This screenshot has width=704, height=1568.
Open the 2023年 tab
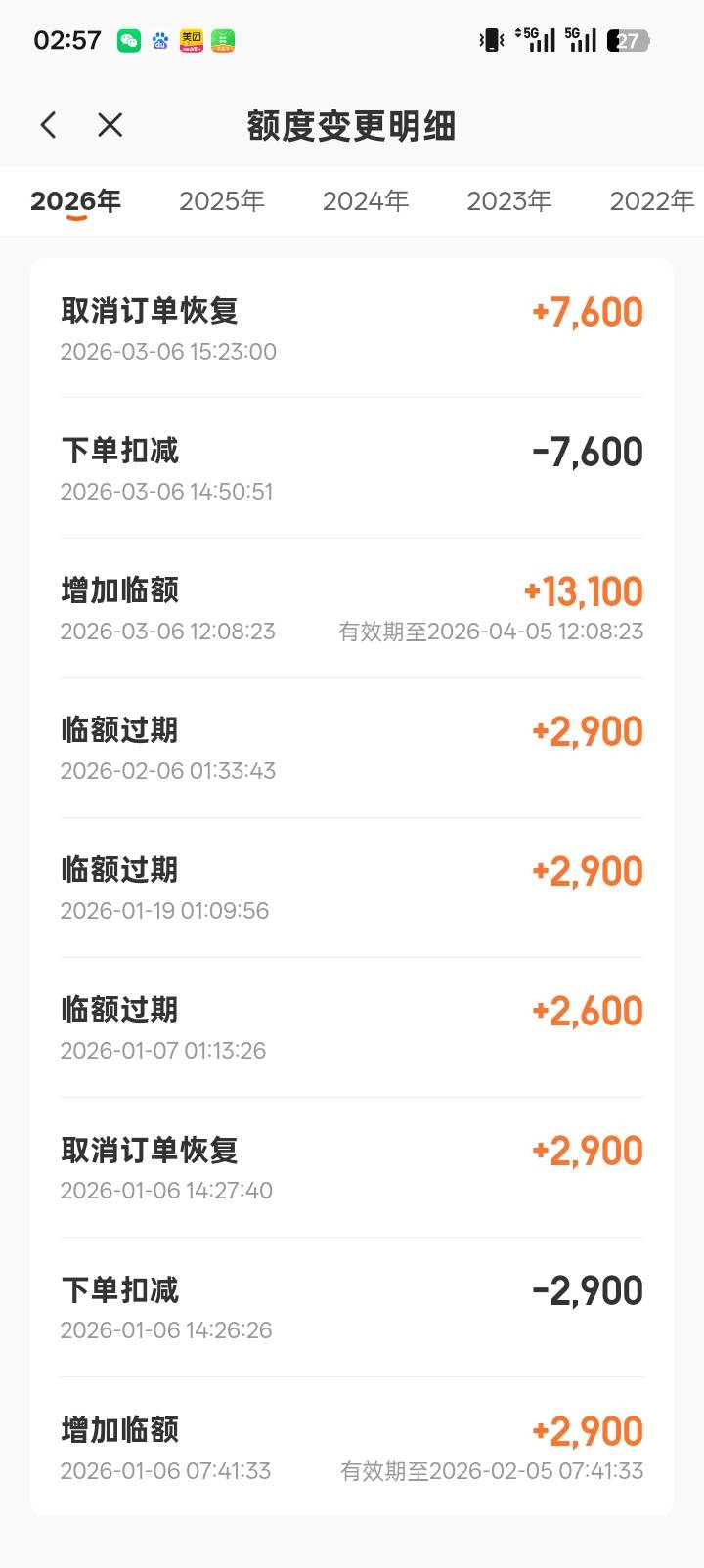point(509,201)
